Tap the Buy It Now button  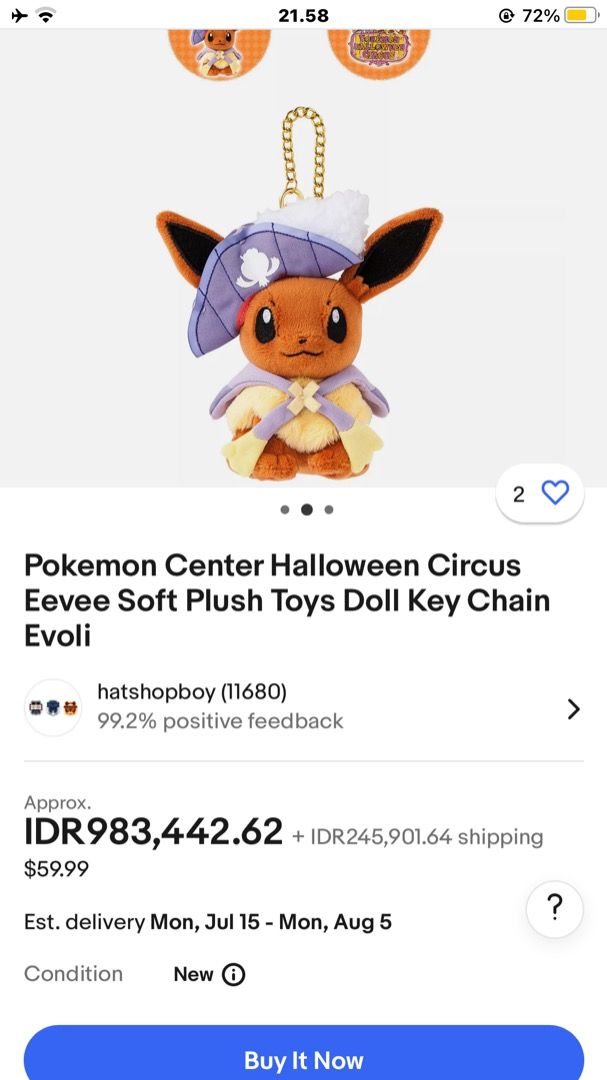tap(303, 1058)
